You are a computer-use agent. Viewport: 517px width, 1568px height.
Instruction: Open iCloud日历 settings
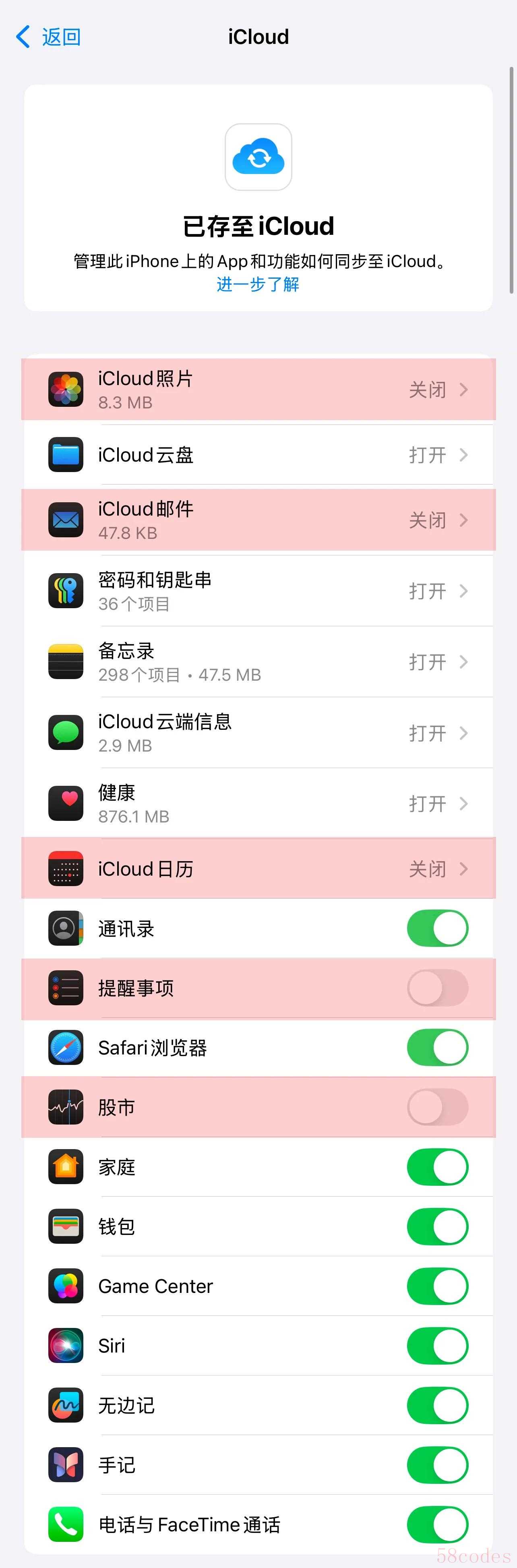[x=258, y=869]
